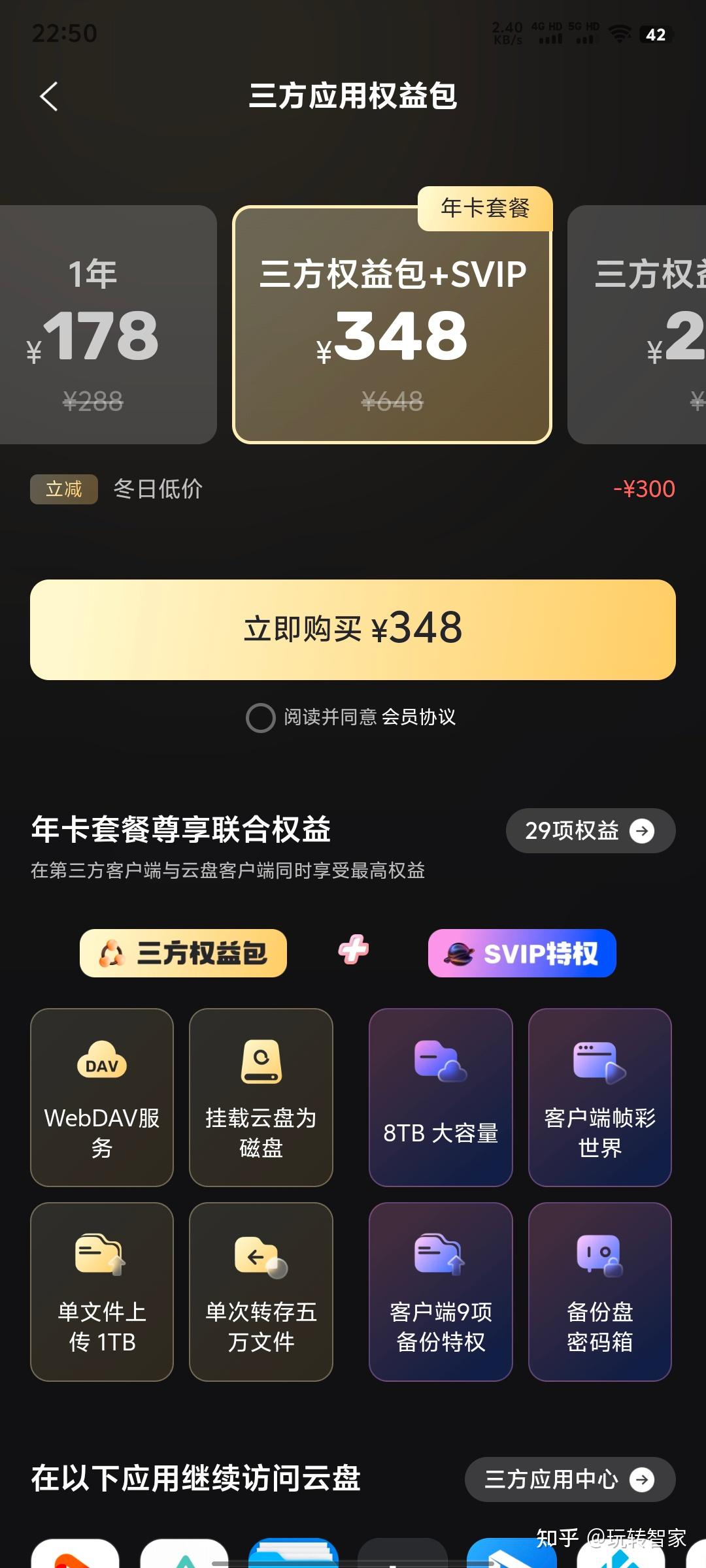Screen dimensions: 706x1568
Task: Open the 单文件上传 1TB benefit card
Action: click(102, 1292)
